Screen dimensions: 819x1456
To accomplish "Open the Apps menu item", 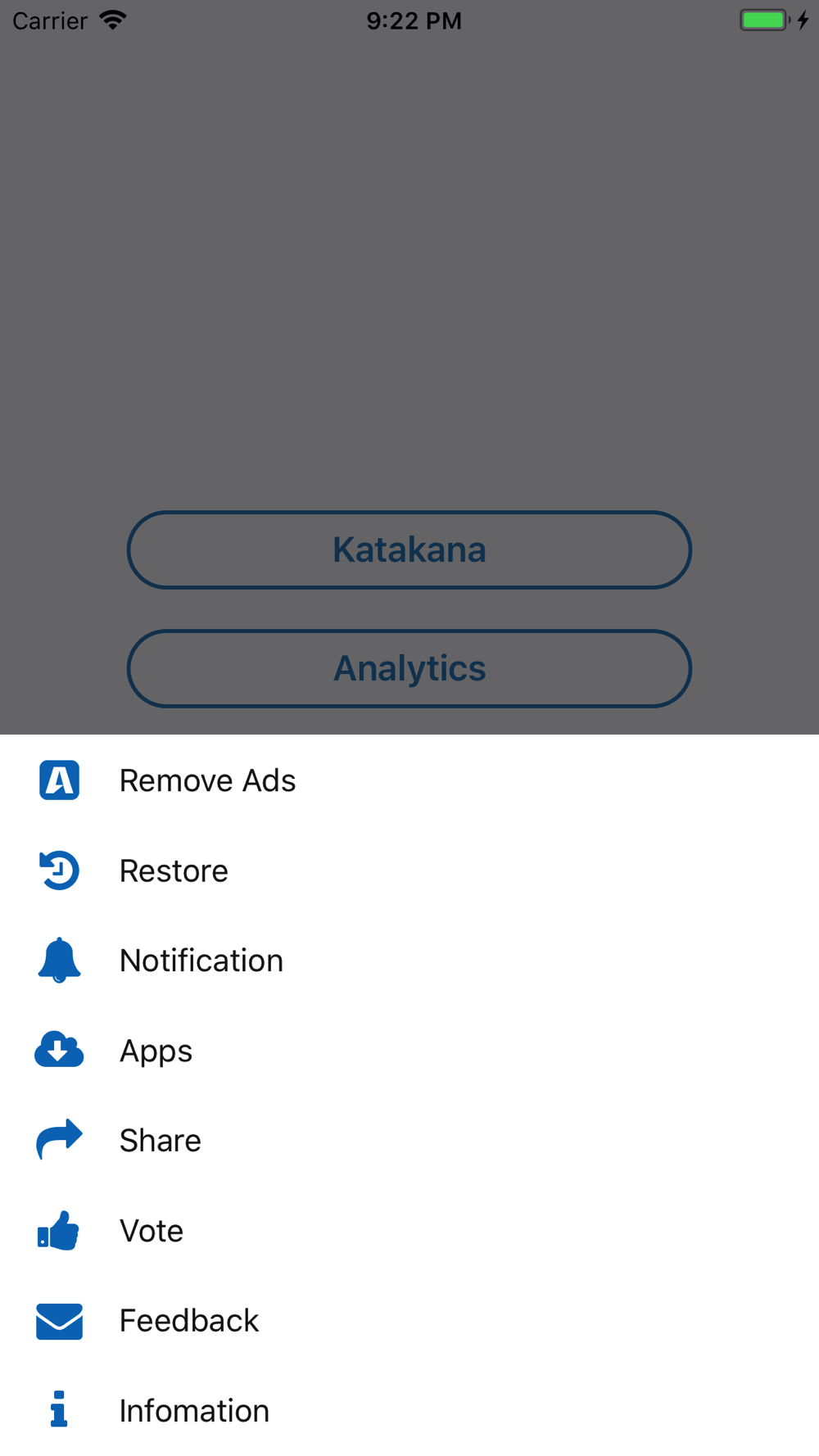I will (156, 1051).
